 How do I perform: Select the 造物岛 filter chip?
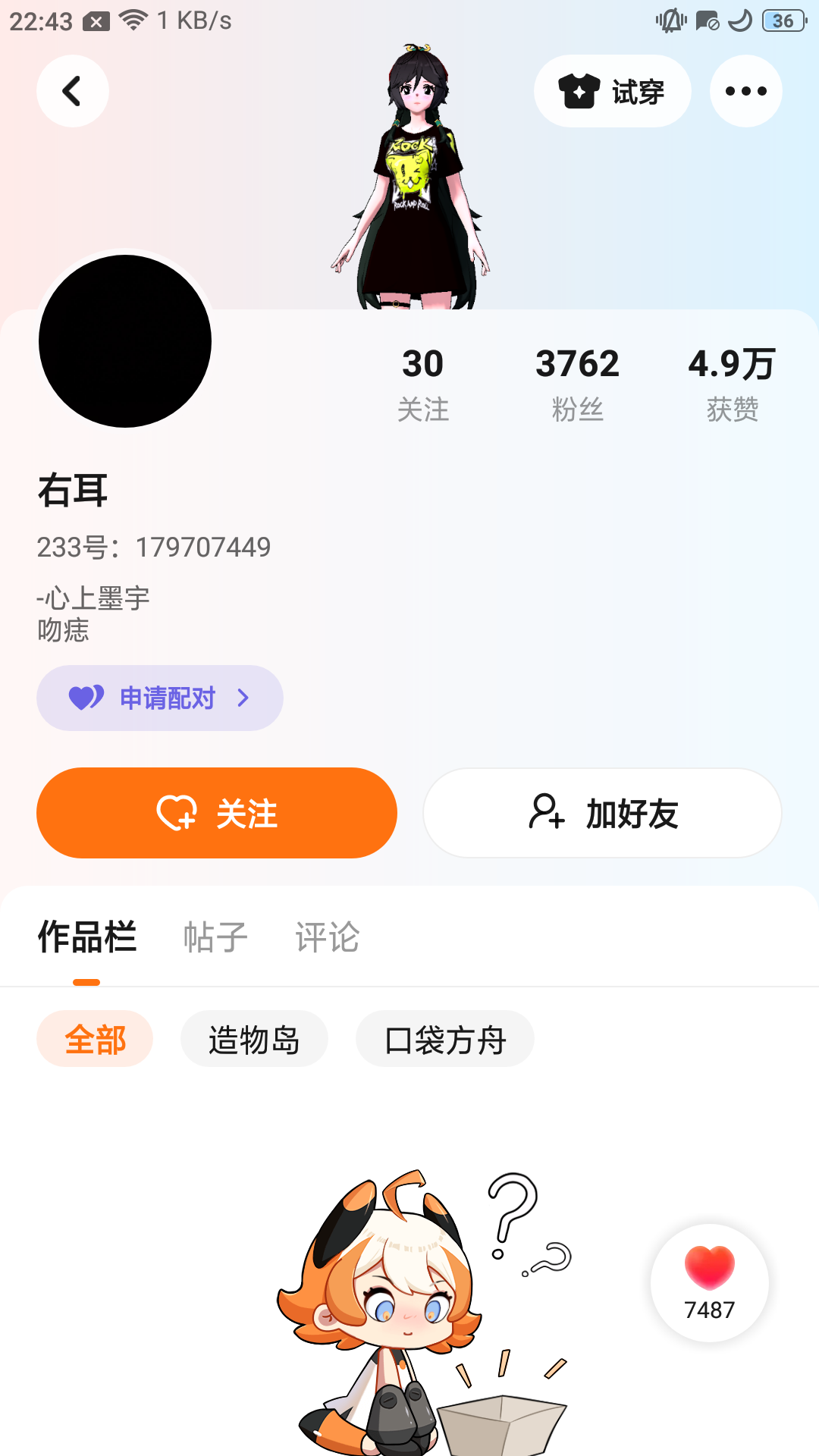(254, 1039)
